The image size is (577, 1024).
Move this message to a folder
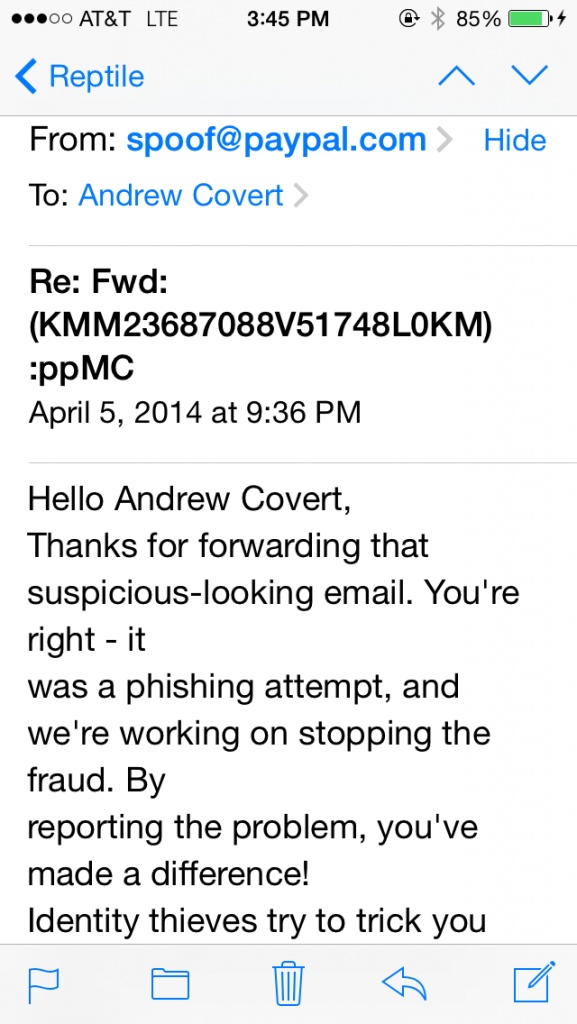(x=170, y=984)
